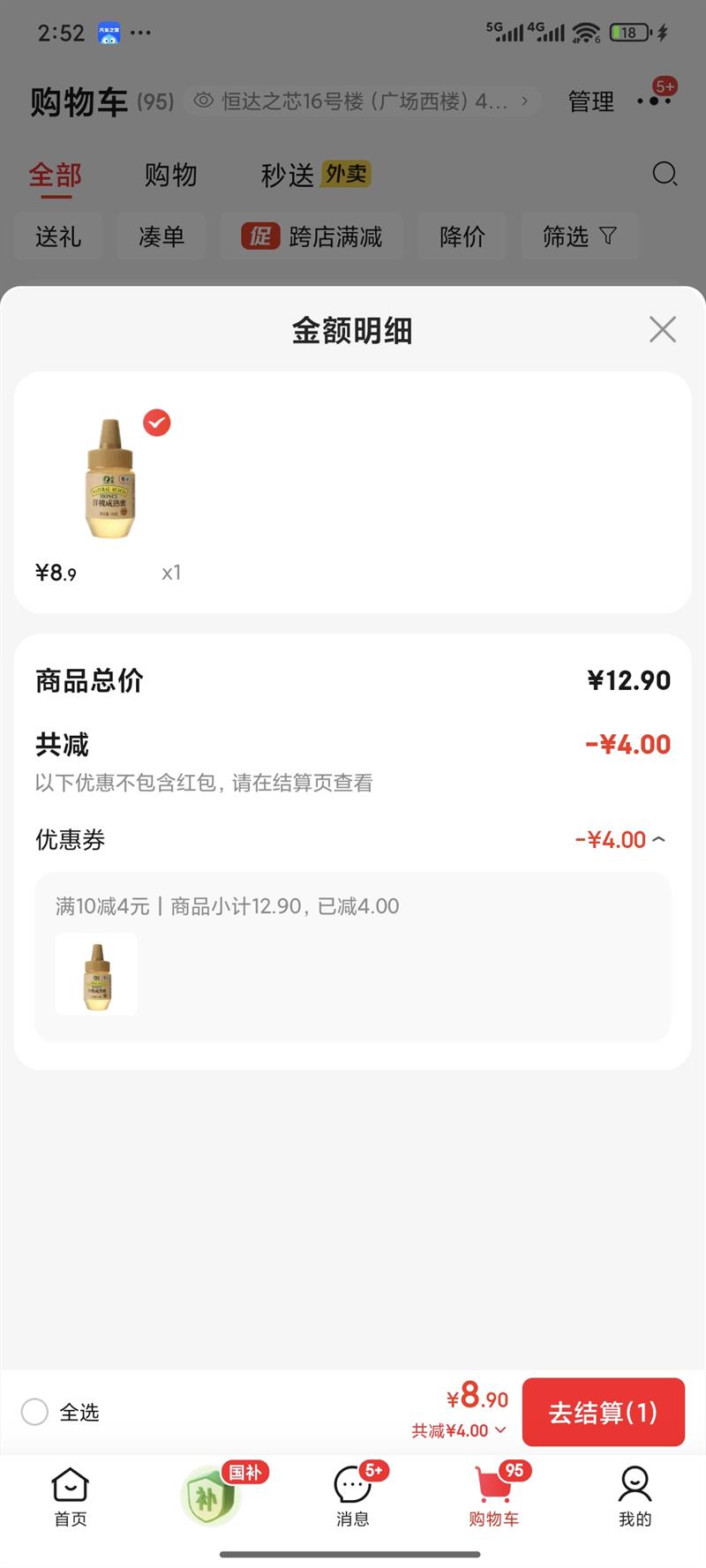Open the 我的 profile tab
706x1568 pixels.
click(x=635, y=1497)
